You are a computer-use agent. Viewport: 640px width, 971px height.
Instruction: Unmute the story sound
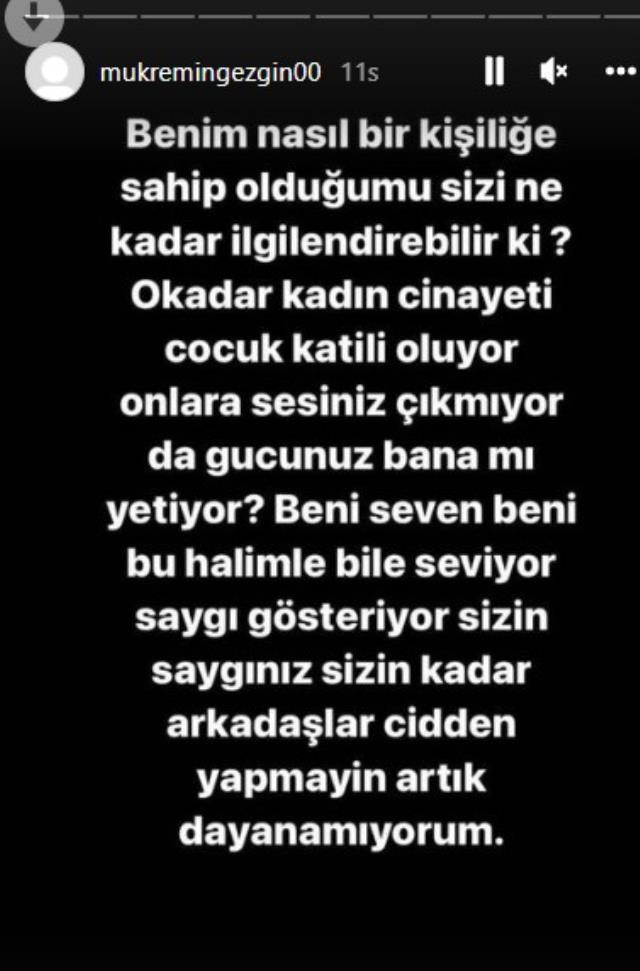[553, 72]
